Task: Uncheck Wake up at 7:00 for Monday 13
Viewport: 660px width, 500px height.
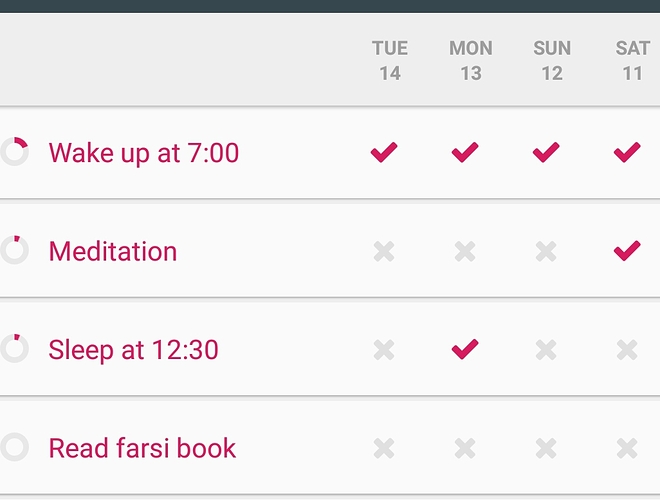Action: [465, 152]
